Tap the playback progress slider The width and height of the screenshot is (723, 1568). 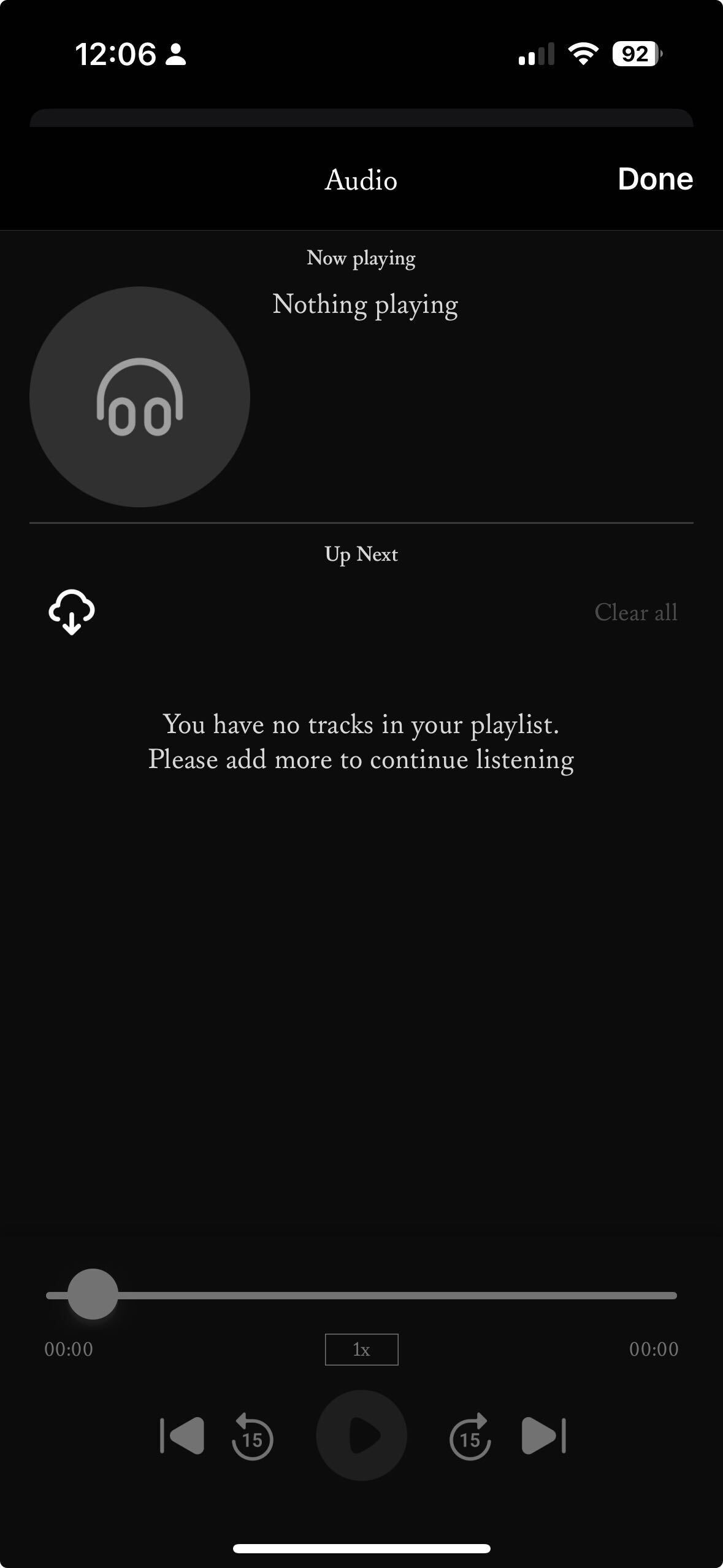tap(361, 1295)
